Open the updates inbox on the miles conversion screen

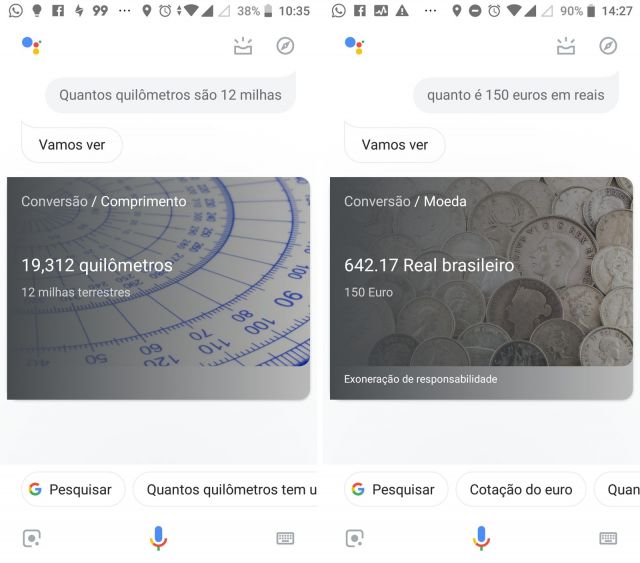pyautogui.click(x=243, y=46)
